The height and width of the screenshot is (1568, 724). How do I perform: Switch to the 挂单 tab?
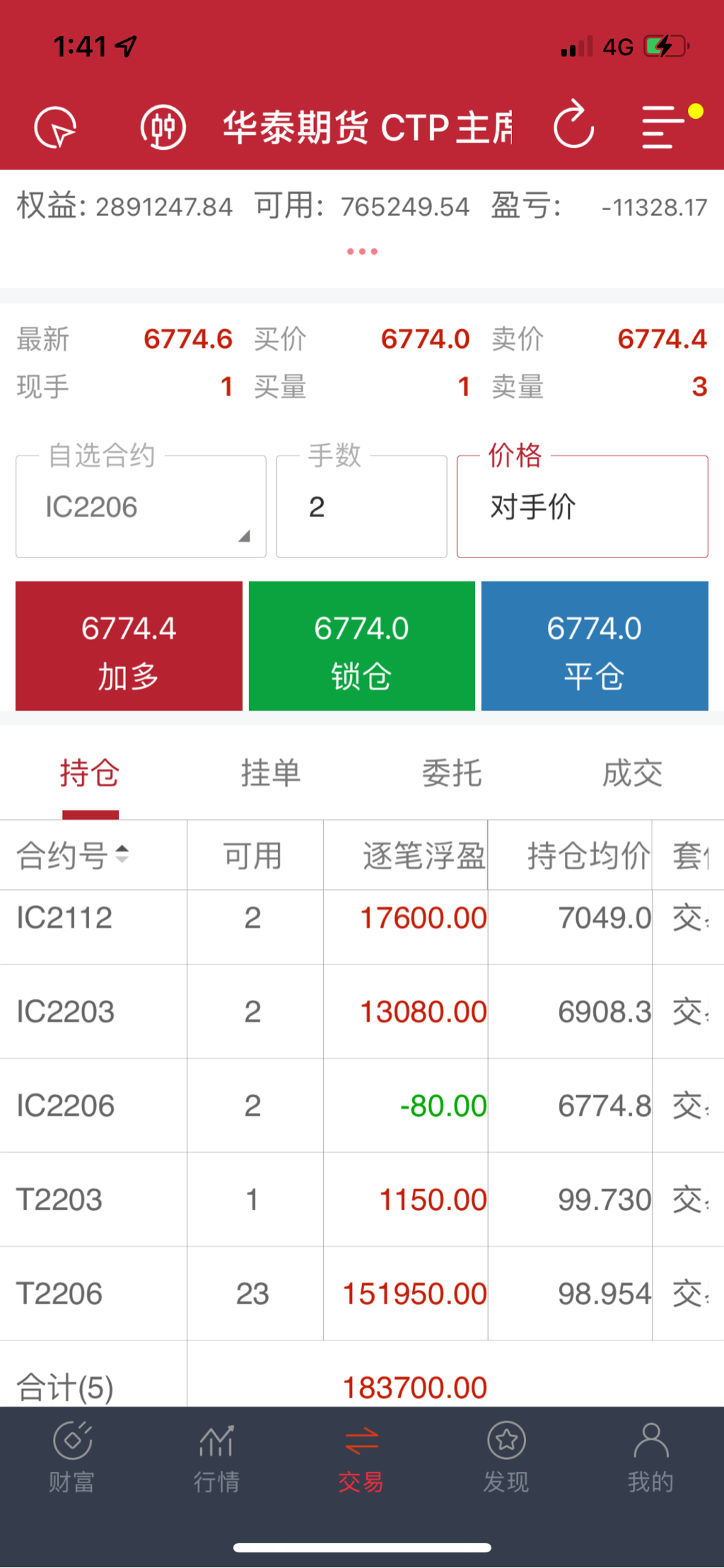click(x=271, y=773)
